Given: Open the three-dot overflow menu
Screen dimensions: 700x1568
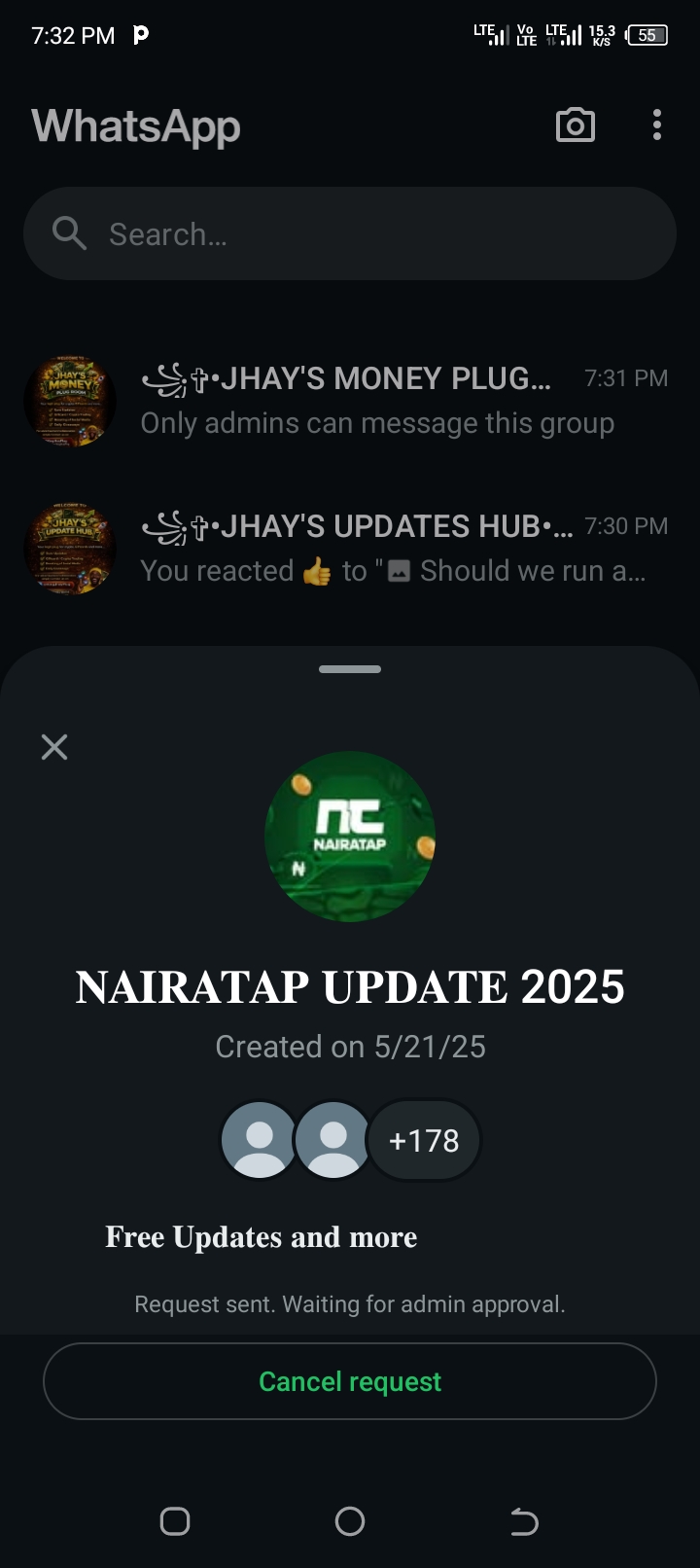Looking at the screenshot, I should tap(657, 125).
